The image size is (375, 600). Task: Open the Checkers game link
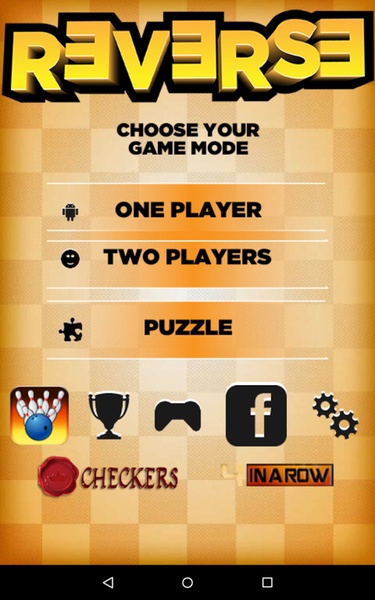click(108, 476)
